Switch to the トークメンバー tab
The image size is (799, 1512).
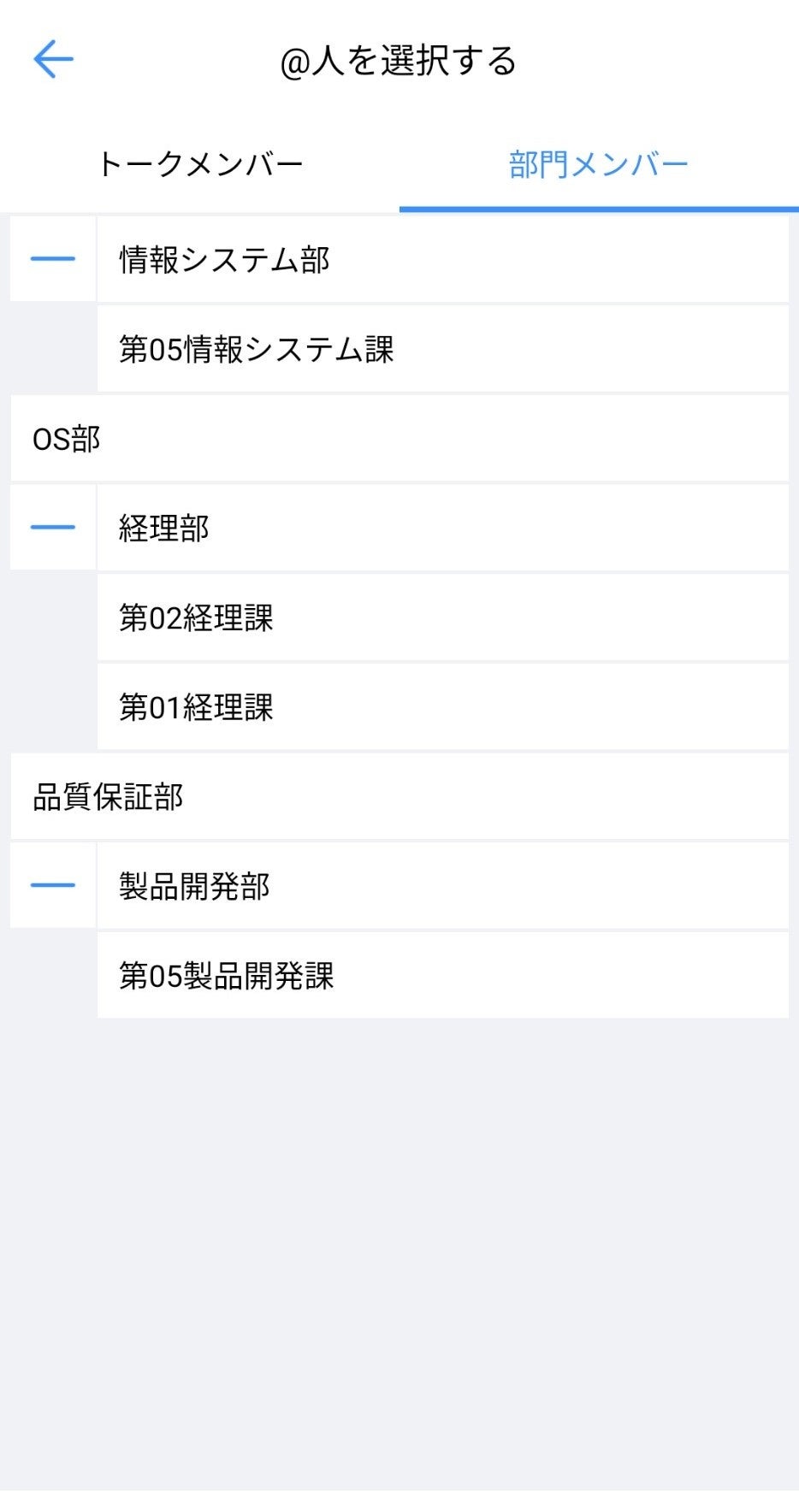[x=200, y=164]
